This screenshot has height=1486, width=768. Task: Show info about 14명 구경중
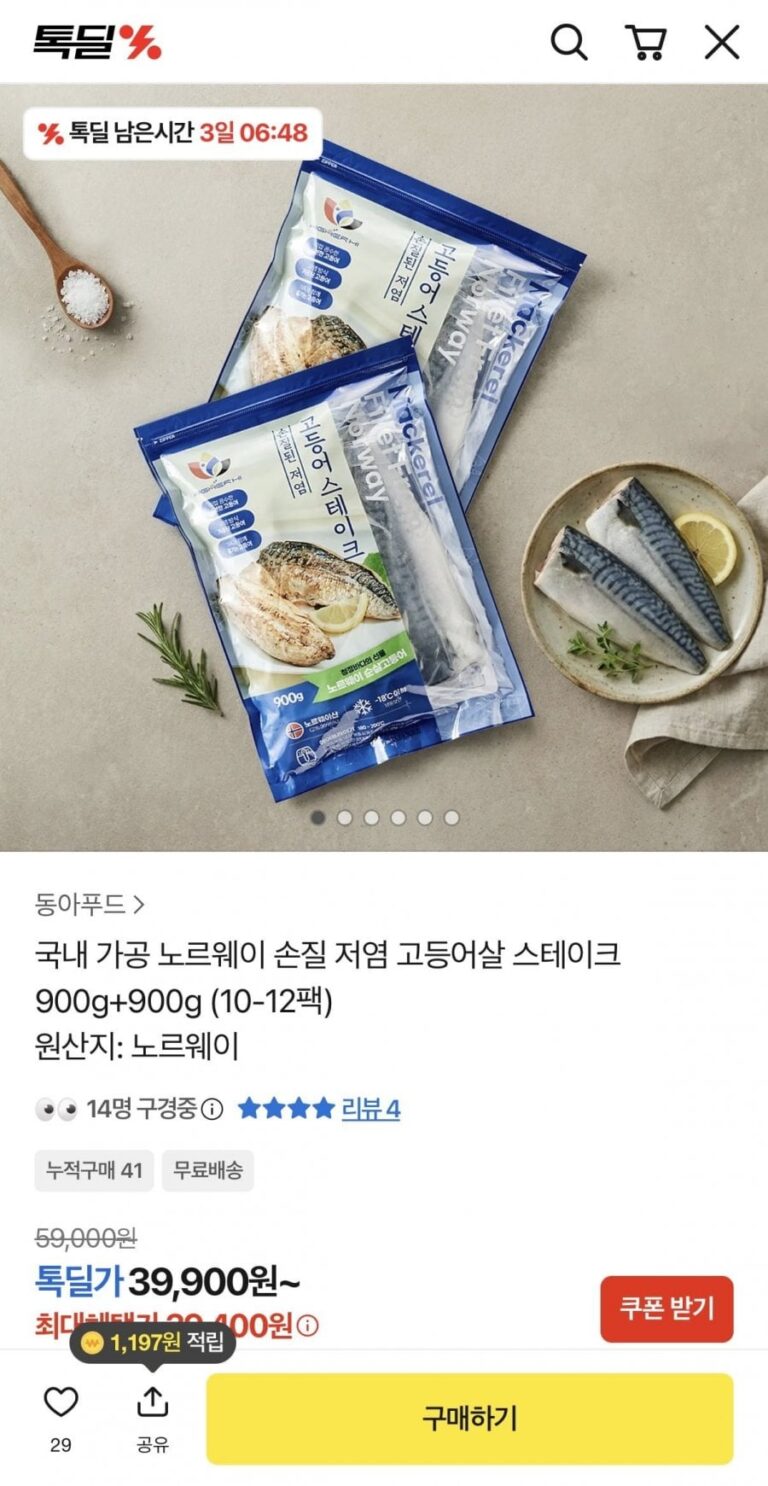click(x=212, y=1109)
